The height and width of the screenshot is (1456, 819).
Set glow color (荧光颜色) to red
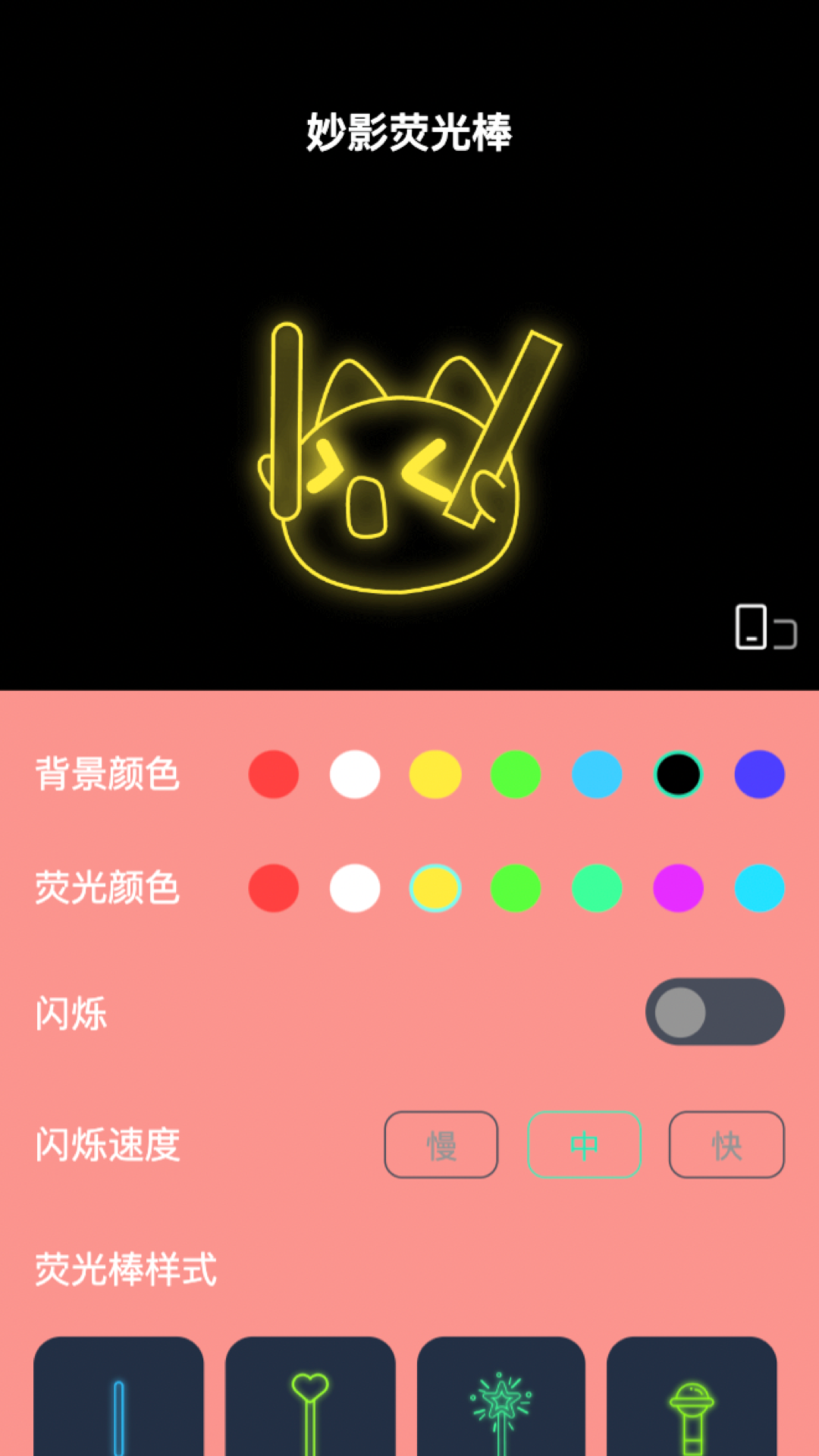tap(274, 888)
